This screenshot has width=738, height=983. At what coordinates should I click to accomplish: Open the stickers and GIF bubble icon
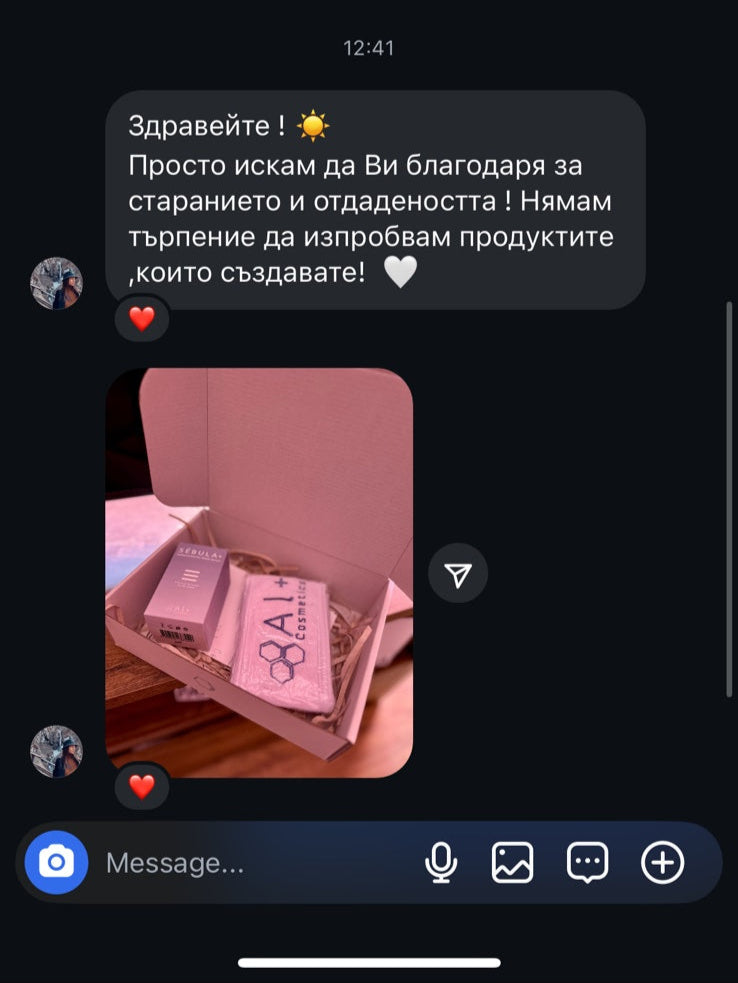pos(587,863)
